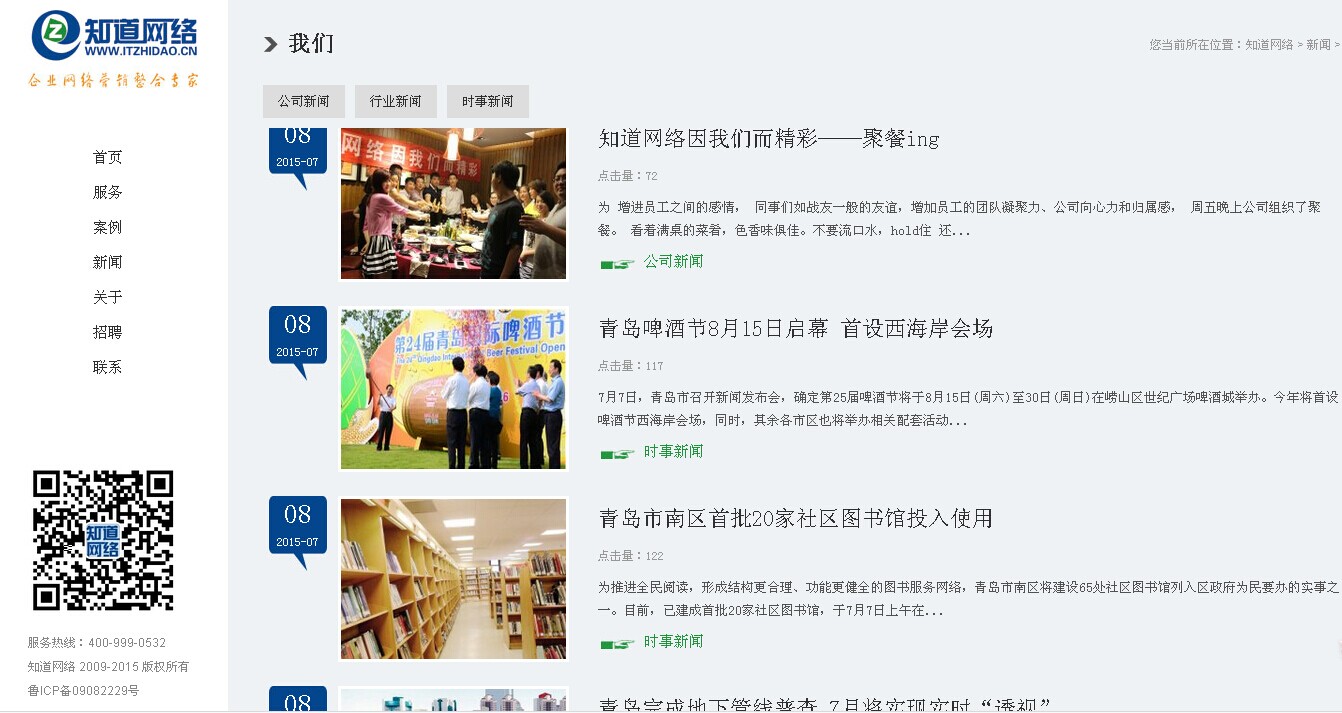
Task: Switch to the 行业新闻 tab
Action: (395, 101)
